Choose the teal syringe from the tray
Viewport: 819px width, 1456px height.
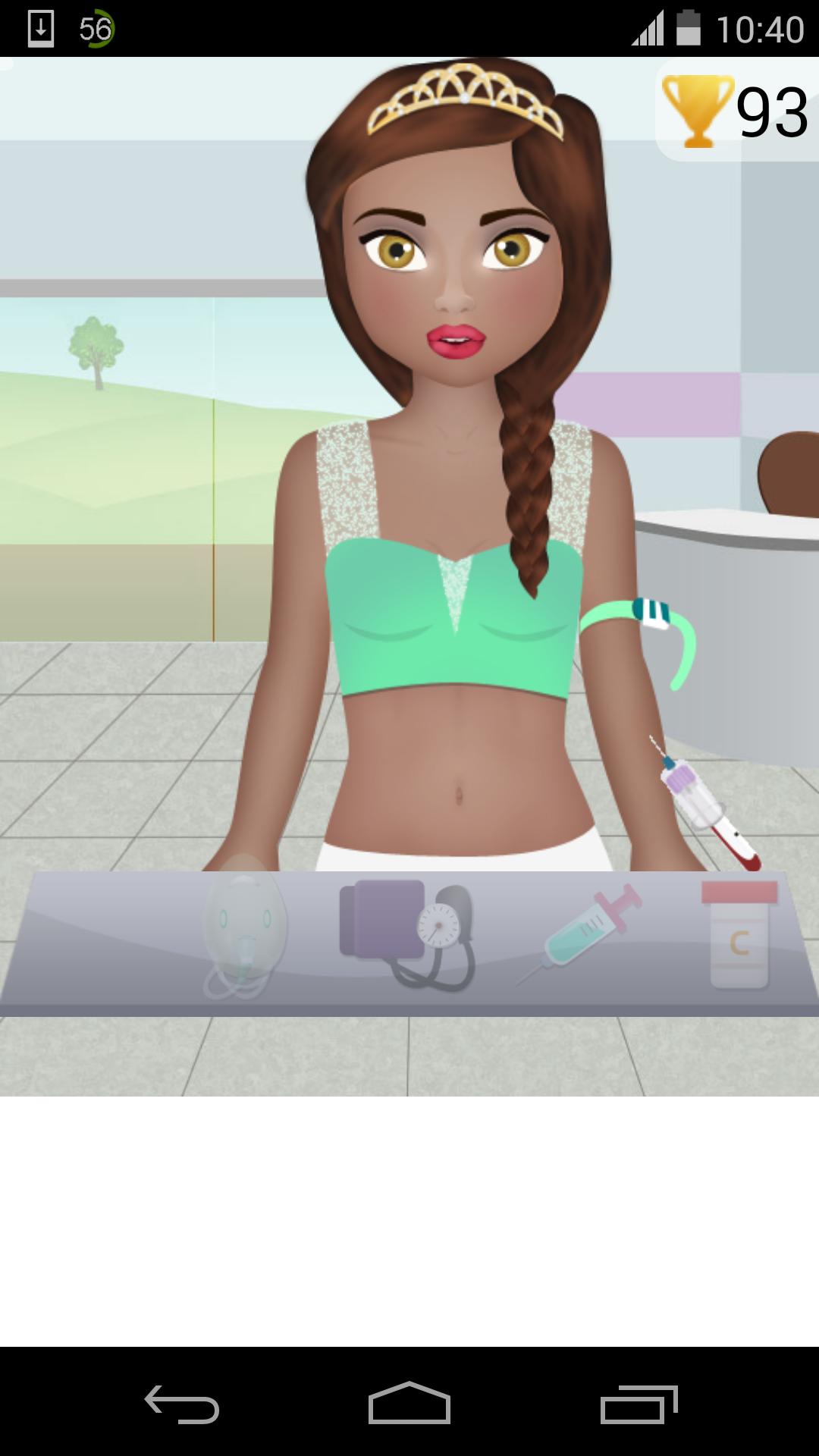click(x=582, y=932)
